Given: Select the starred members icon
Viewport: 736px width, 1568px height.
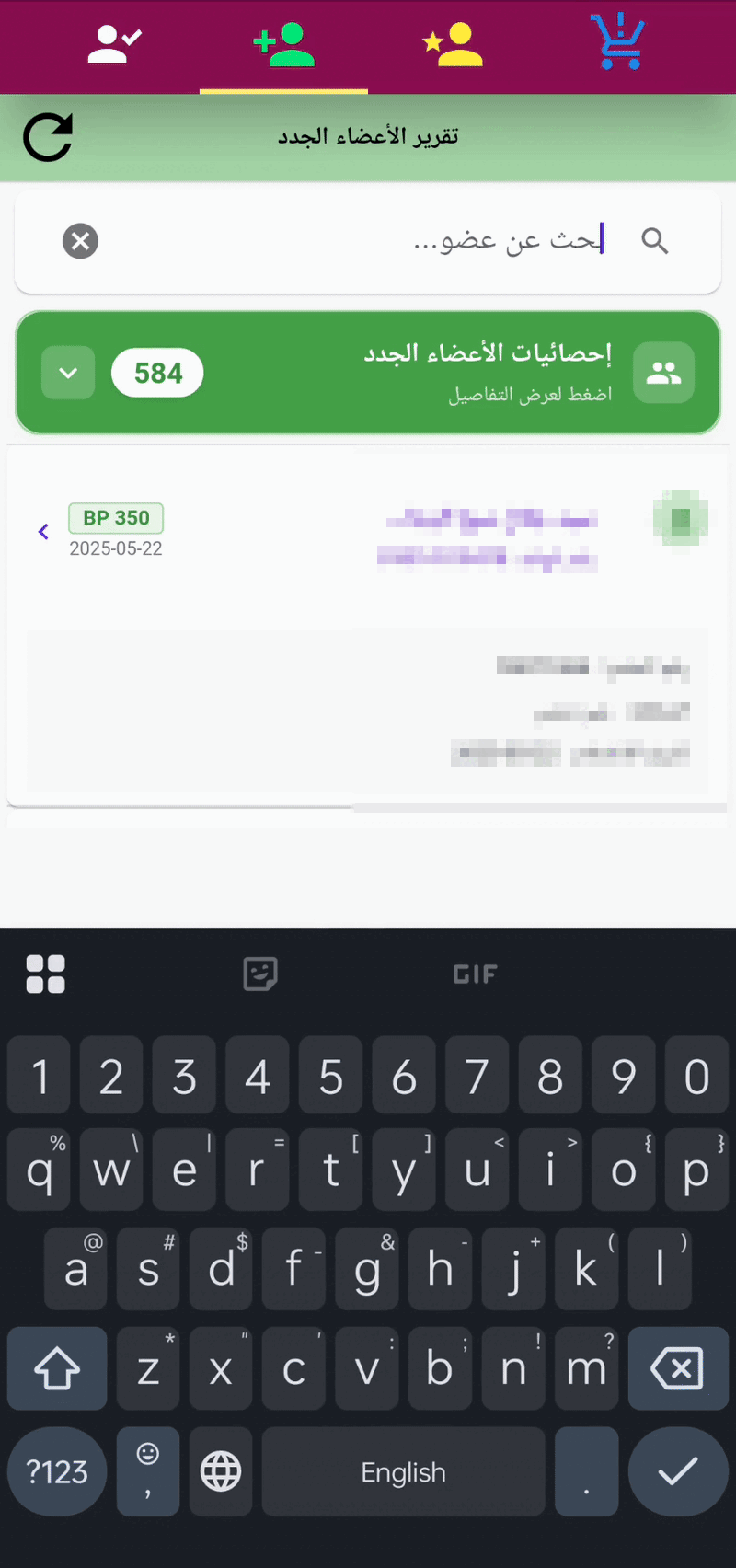Looking at the screenshot, I should [453, 44].
